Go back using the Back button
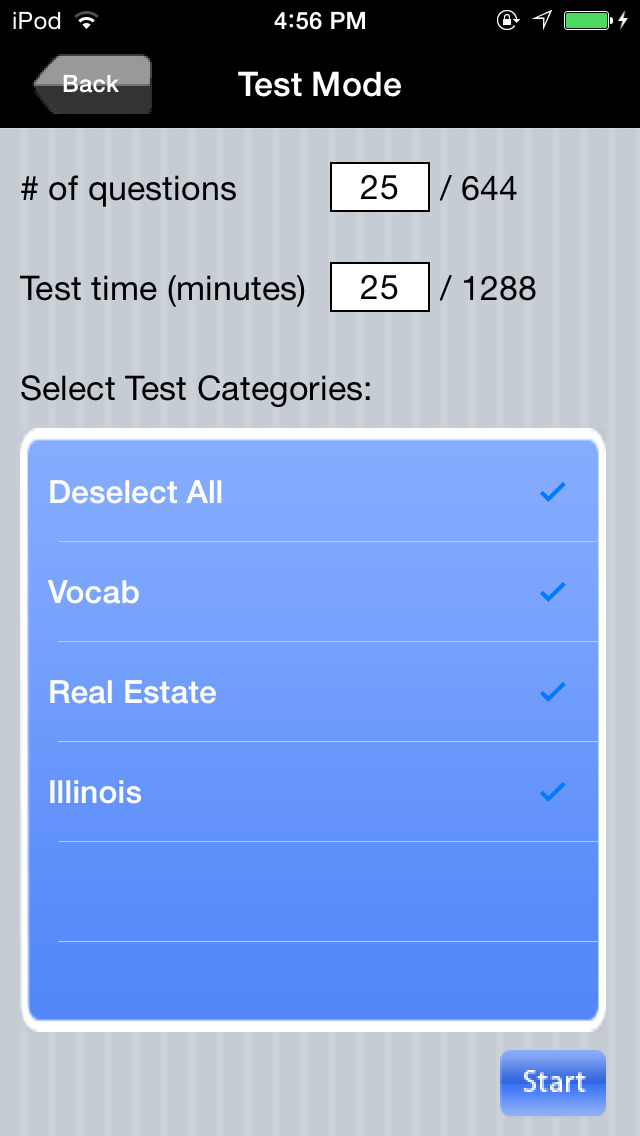This screenshot has height=1136, width=640. tap(92, 84)
